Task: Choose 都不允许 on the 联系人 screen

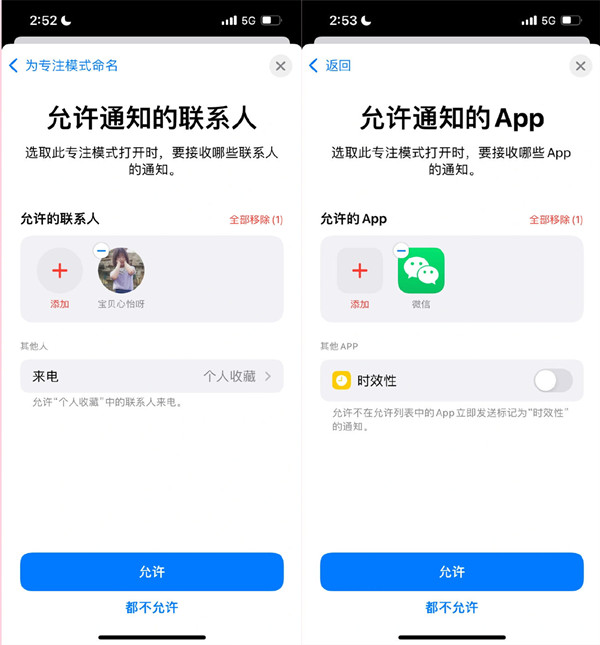Action: [x=152, y=607]
